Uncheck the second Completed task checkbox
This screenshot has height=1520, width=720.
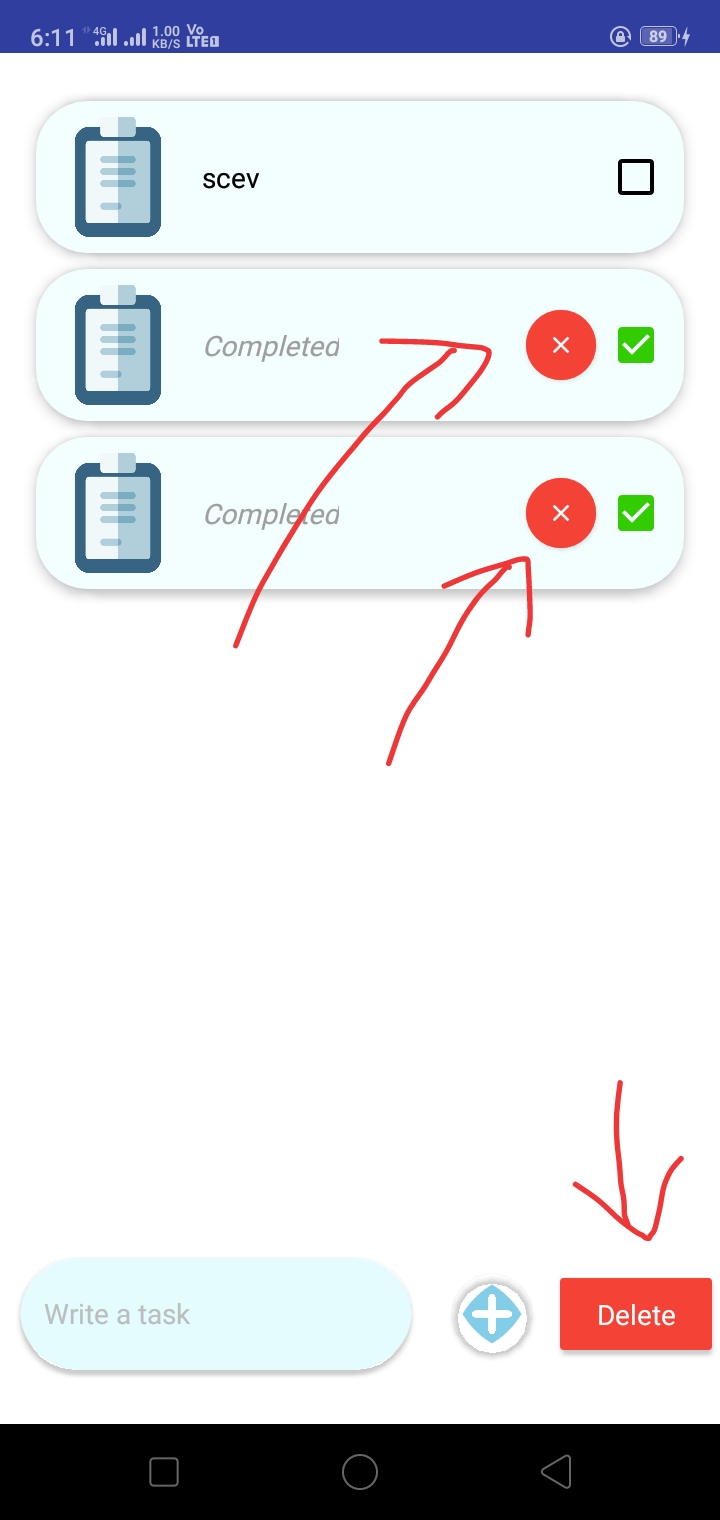tap(636, 514)
